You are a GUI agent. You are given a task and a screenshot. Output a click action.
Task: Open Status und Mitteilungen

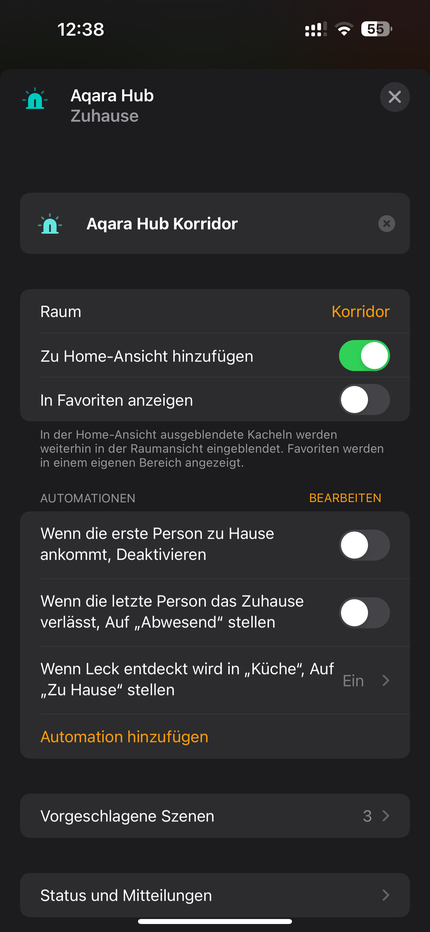tap(215, 895)
